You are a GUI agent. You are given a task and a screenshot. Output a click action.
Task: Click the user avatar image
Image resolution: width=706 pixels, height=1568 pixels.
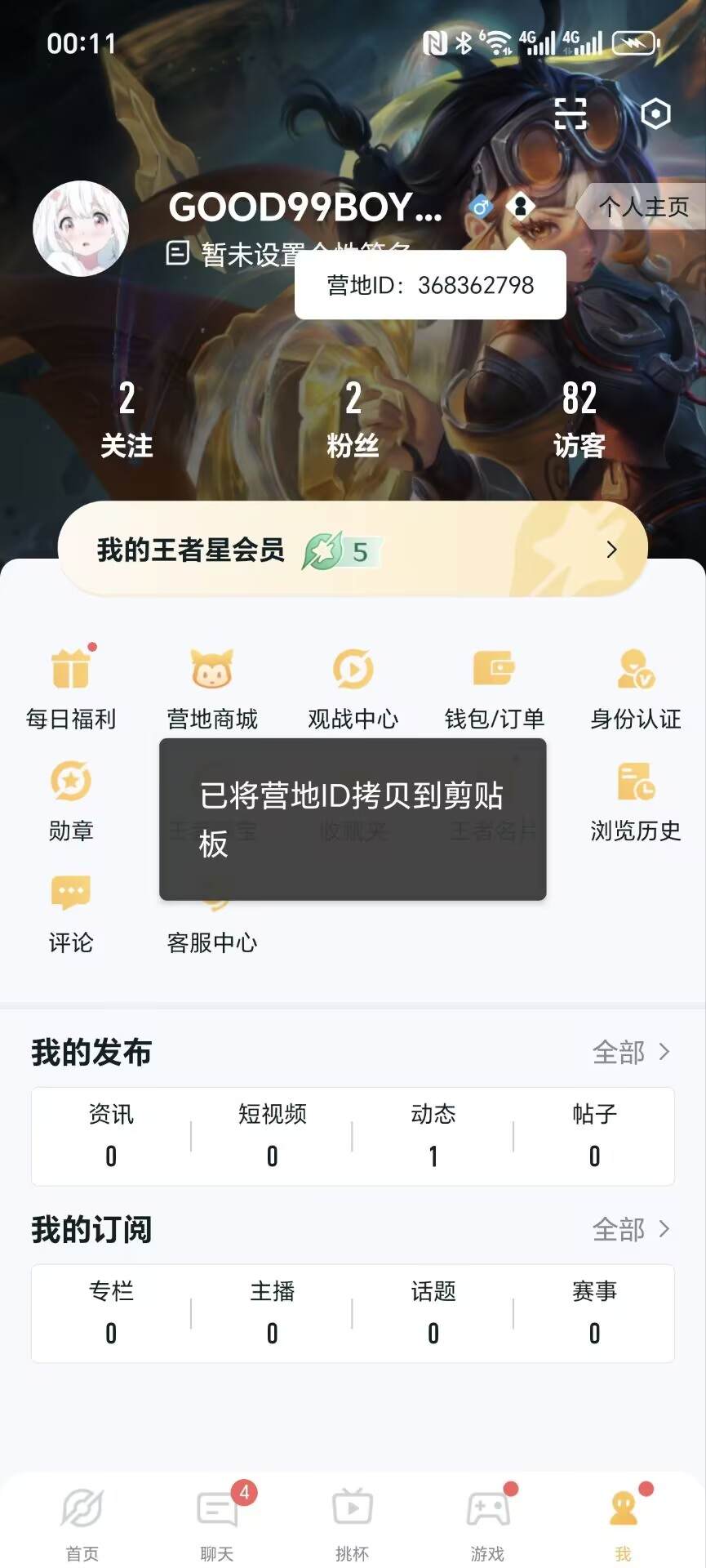[81, 229]
